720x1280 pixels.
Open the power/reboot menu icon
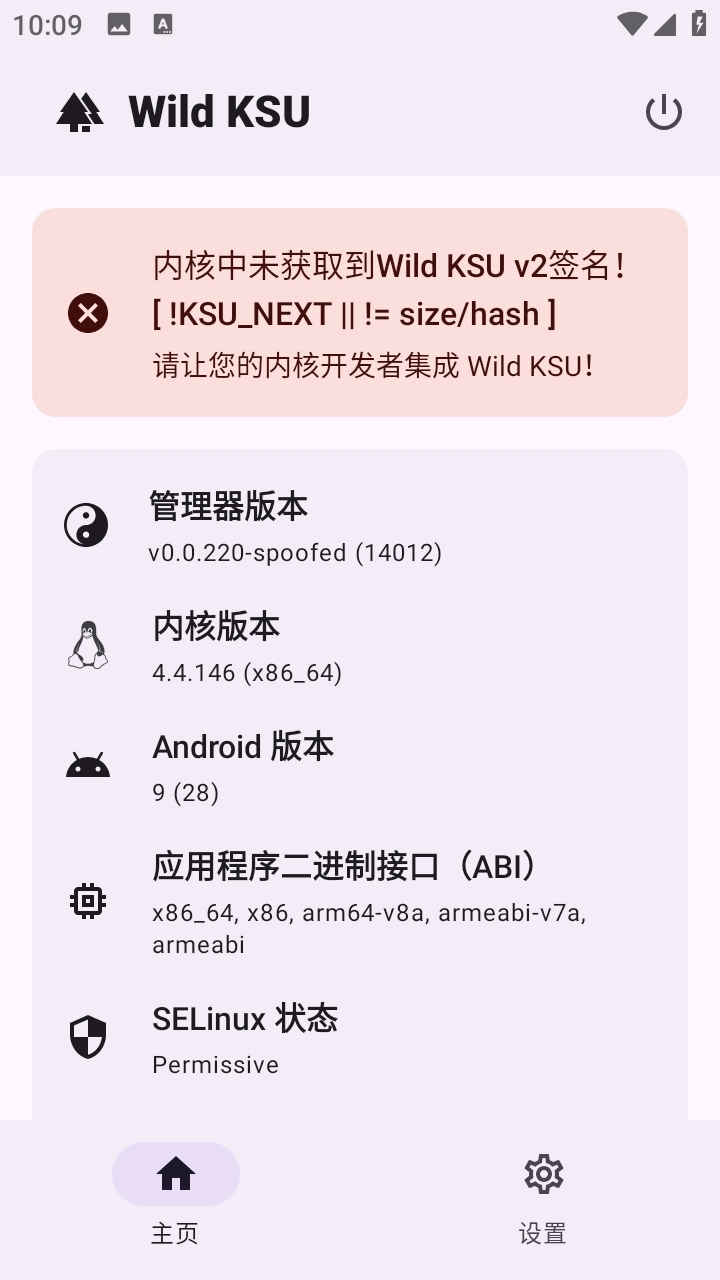tap(663, 112)
